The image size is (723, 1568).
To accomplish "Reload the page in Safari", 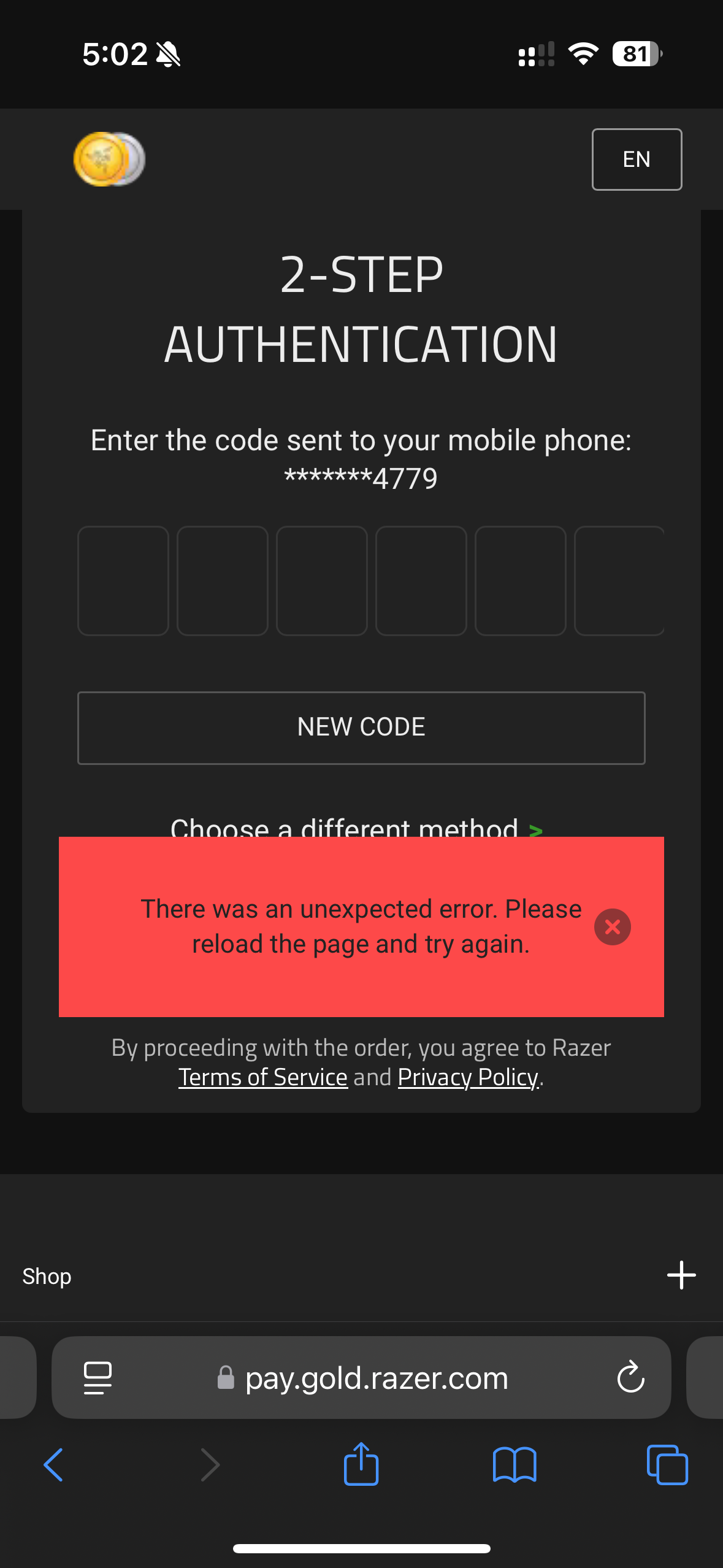I will click(x=630, y=1377).
